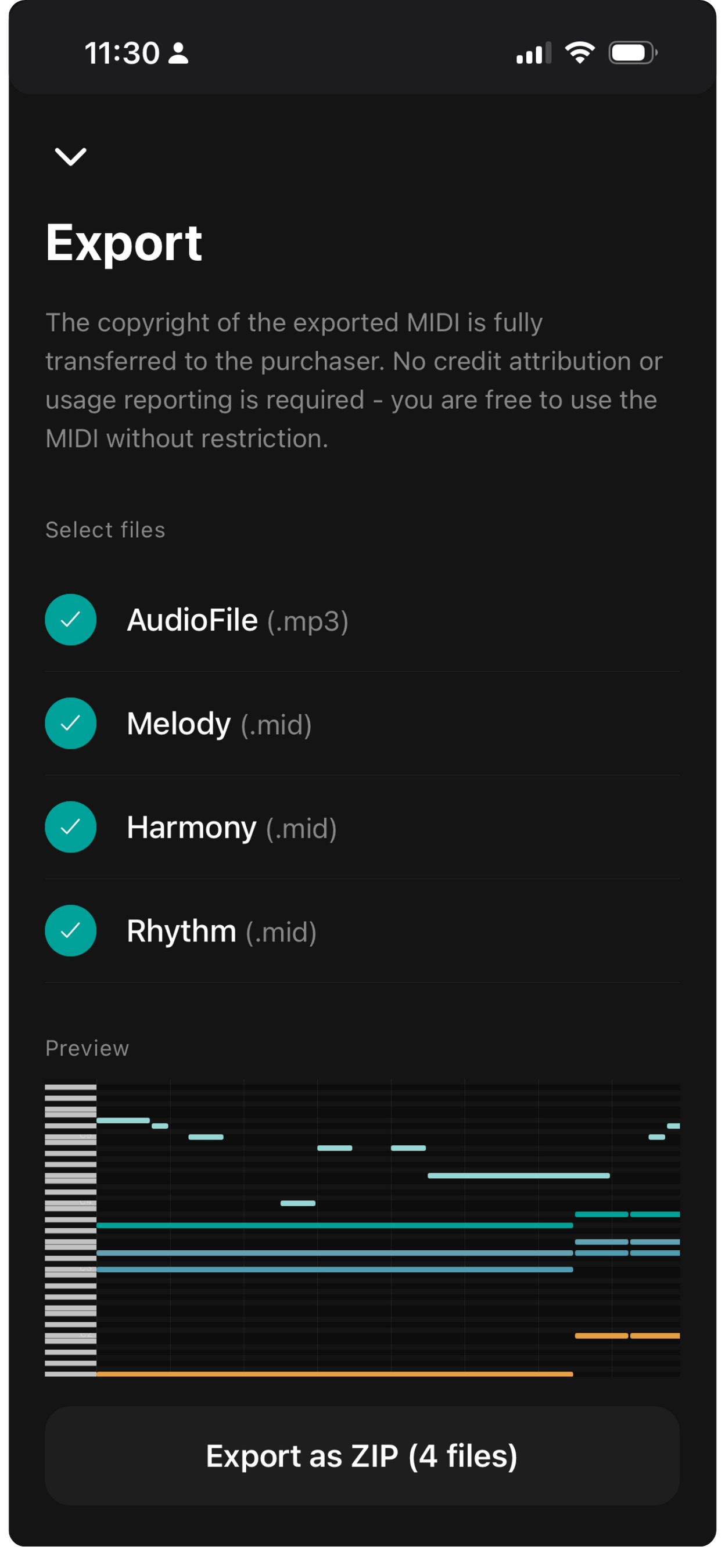Viewport: 725px width, 1568px height.
Task: Toggle the Harmony (.mid) checkbox
Action: point(71,826)
